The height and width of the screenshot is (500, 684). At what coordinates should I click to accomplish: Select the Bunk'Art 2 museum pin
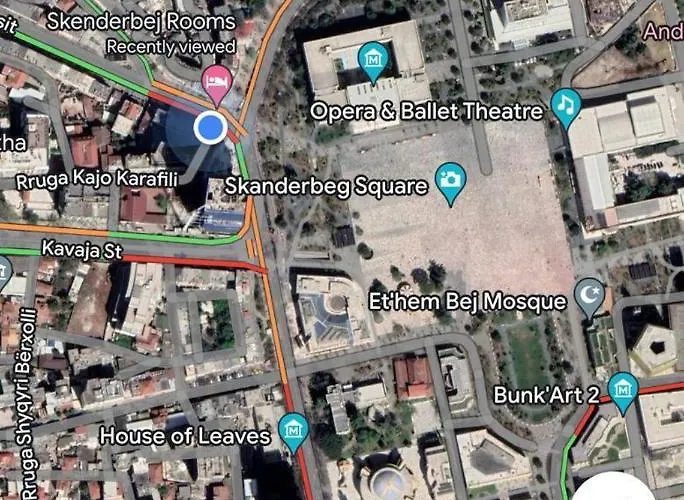(x=623, y=390)
